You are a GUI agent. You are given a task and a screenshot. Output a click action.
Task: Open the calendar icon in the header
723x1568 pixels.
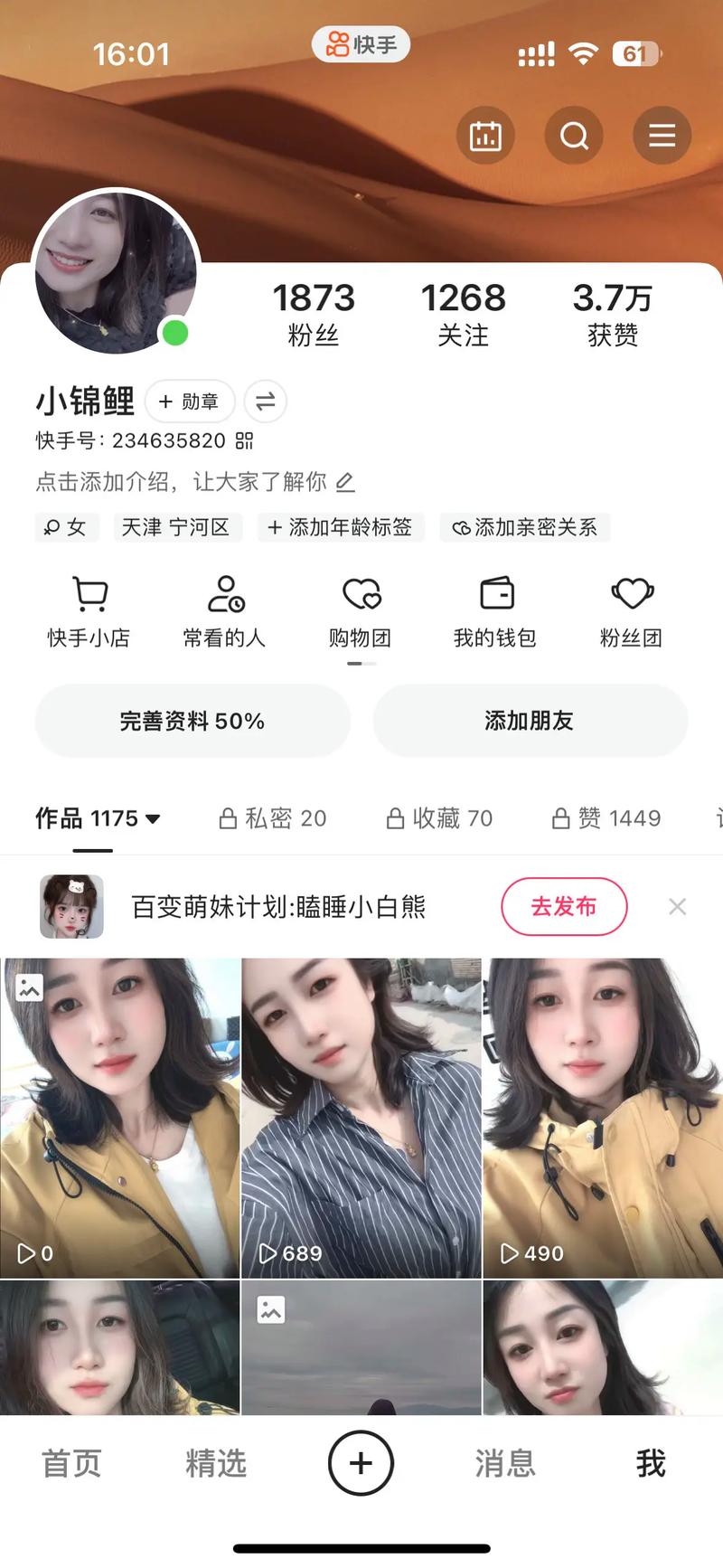pos(486,135)
